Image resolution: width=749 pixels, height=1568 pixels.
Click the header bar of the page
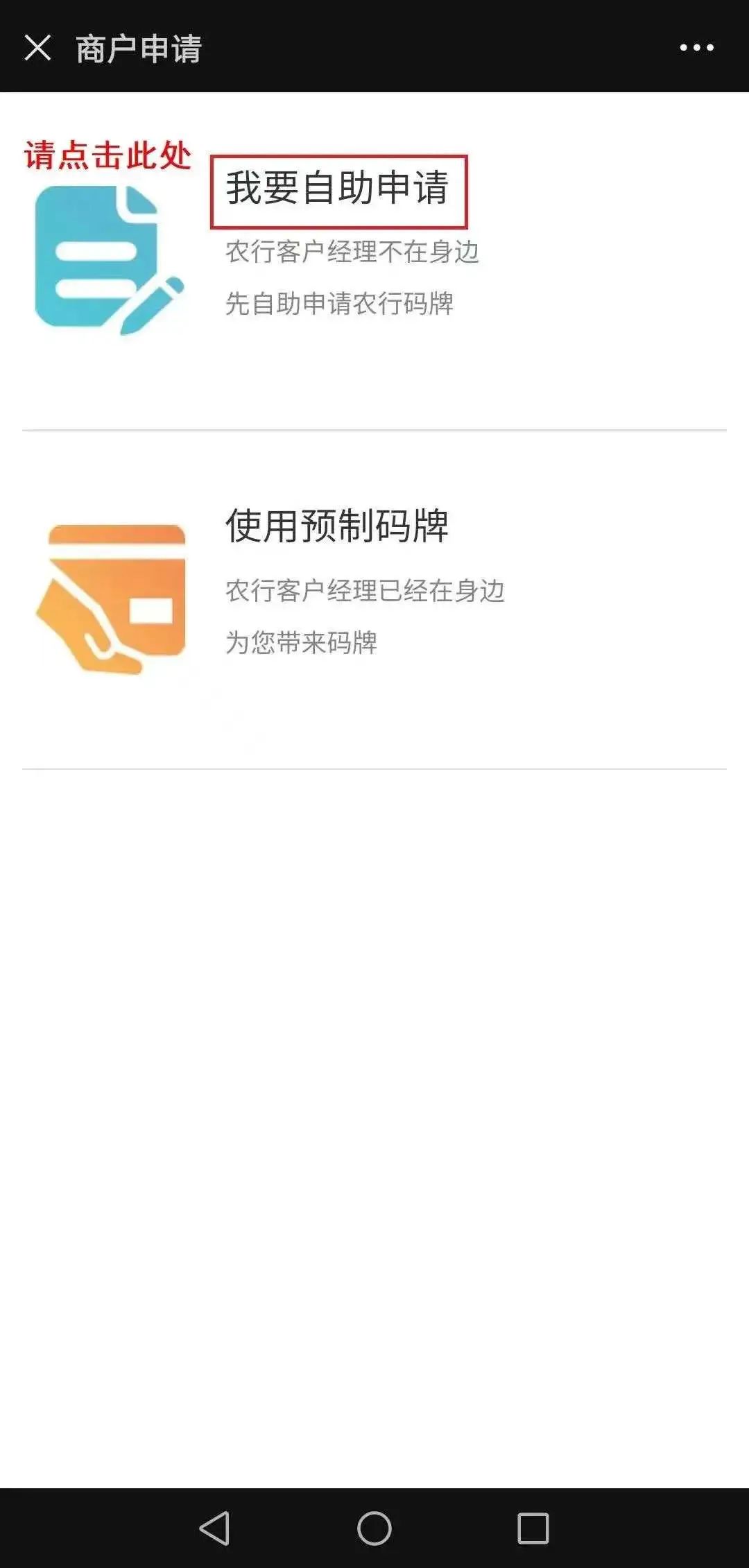374,47
